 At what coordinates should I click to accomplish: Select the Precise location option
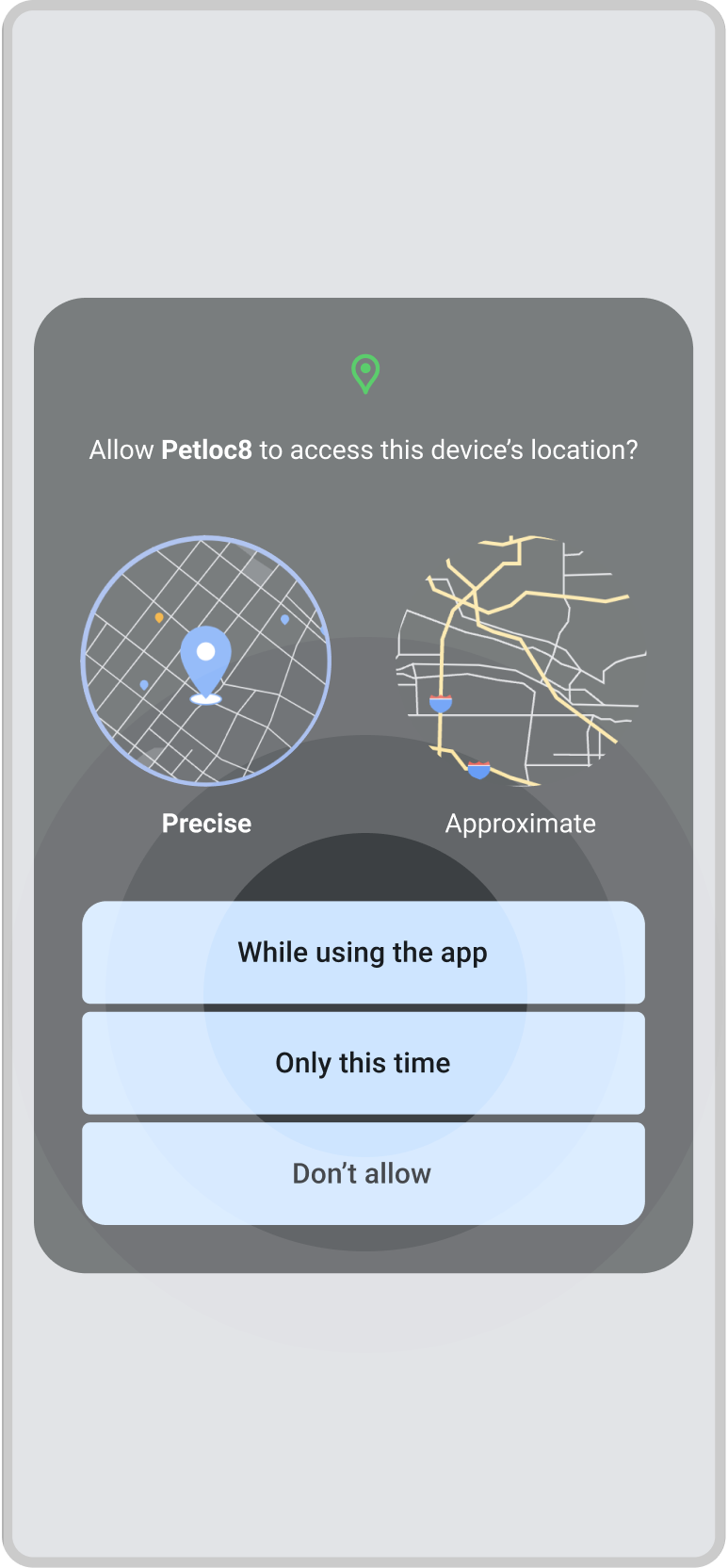tap(206, 661)
